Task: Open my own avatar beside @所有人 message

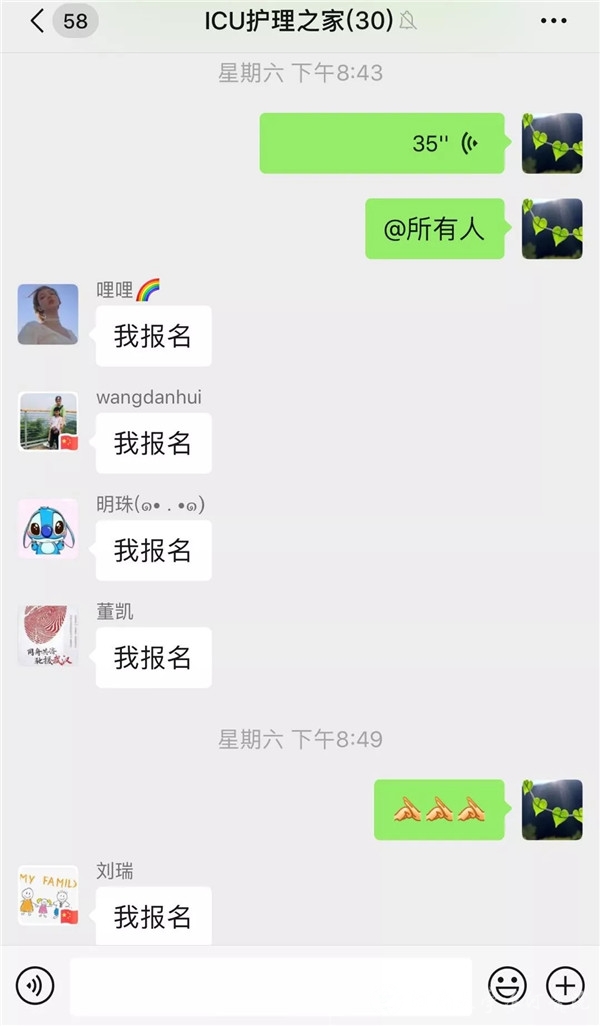Action: 552,229
